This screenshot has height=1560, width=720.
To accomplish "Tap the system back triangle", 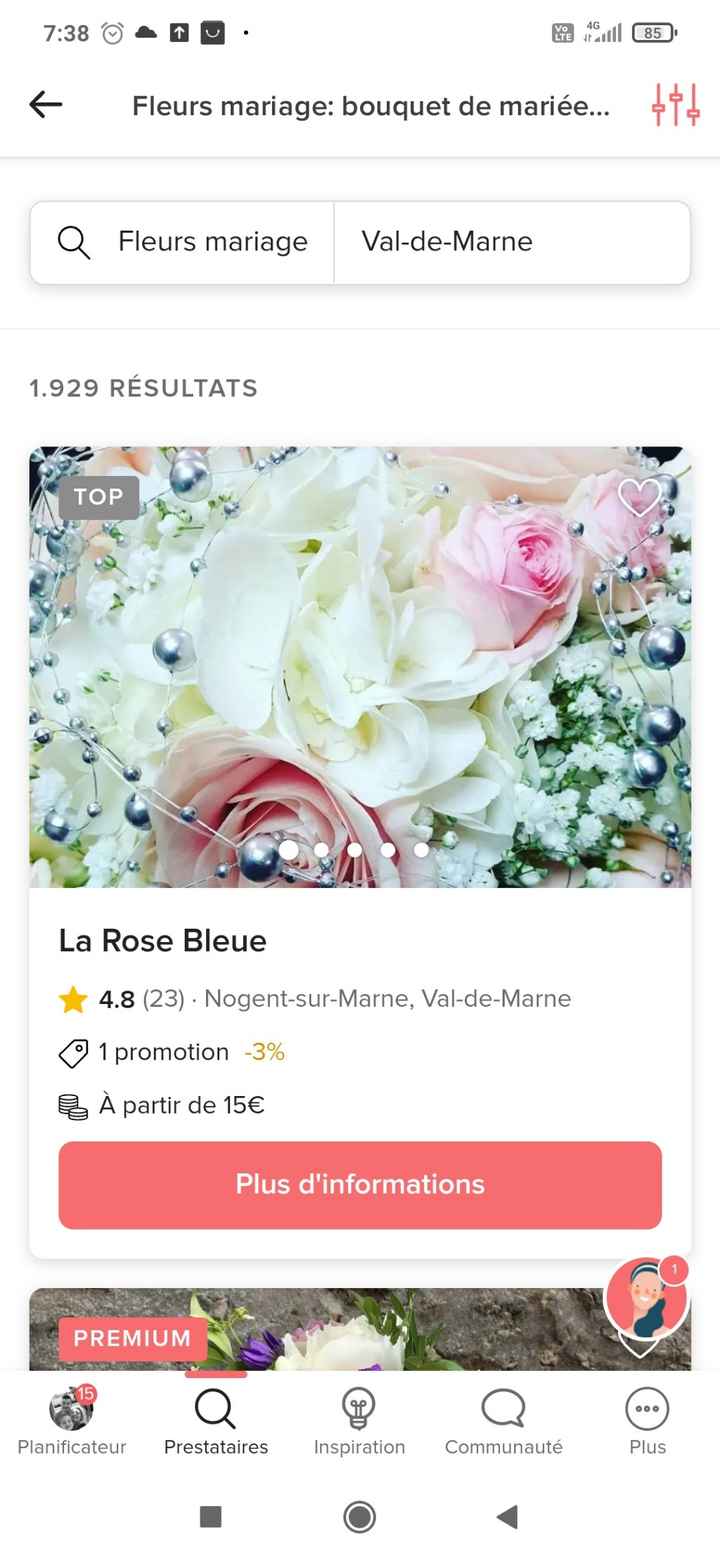I will click(x=507, y=1517).
